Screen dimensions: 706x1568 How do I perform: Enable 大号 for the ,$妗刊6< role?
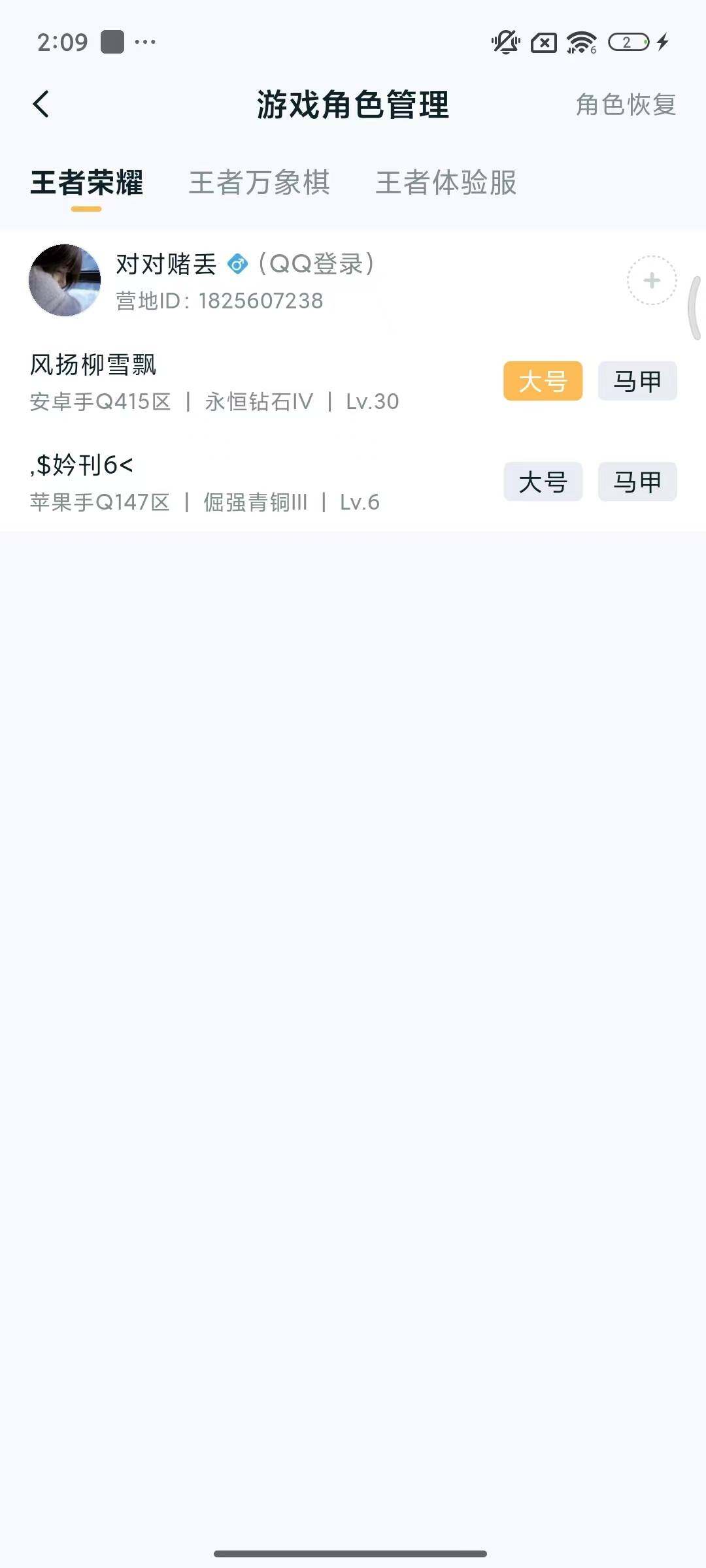(544, 482)
